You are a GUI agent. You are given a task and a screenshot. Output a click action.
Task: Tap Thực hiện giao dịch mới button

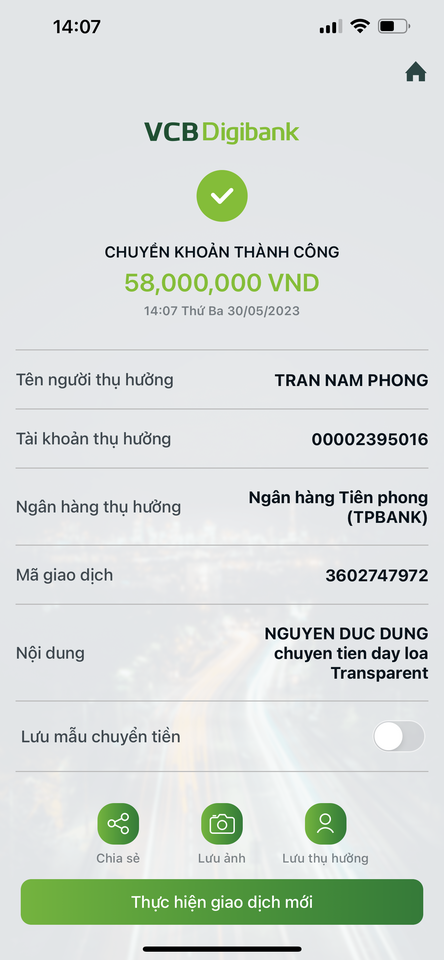(x=222, y=902)
